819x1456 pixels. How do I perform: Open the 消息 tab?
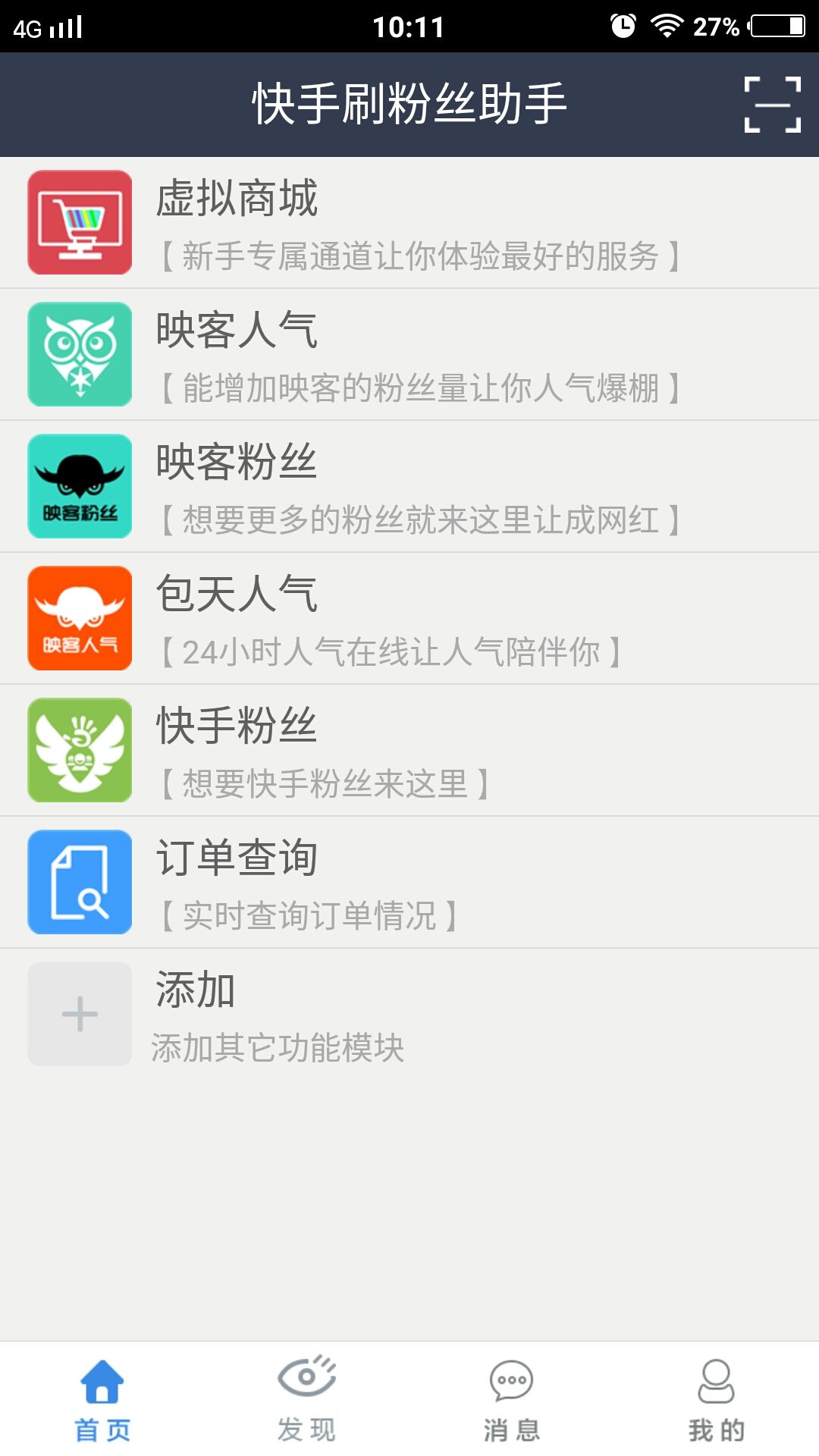tap(512, 1400)
